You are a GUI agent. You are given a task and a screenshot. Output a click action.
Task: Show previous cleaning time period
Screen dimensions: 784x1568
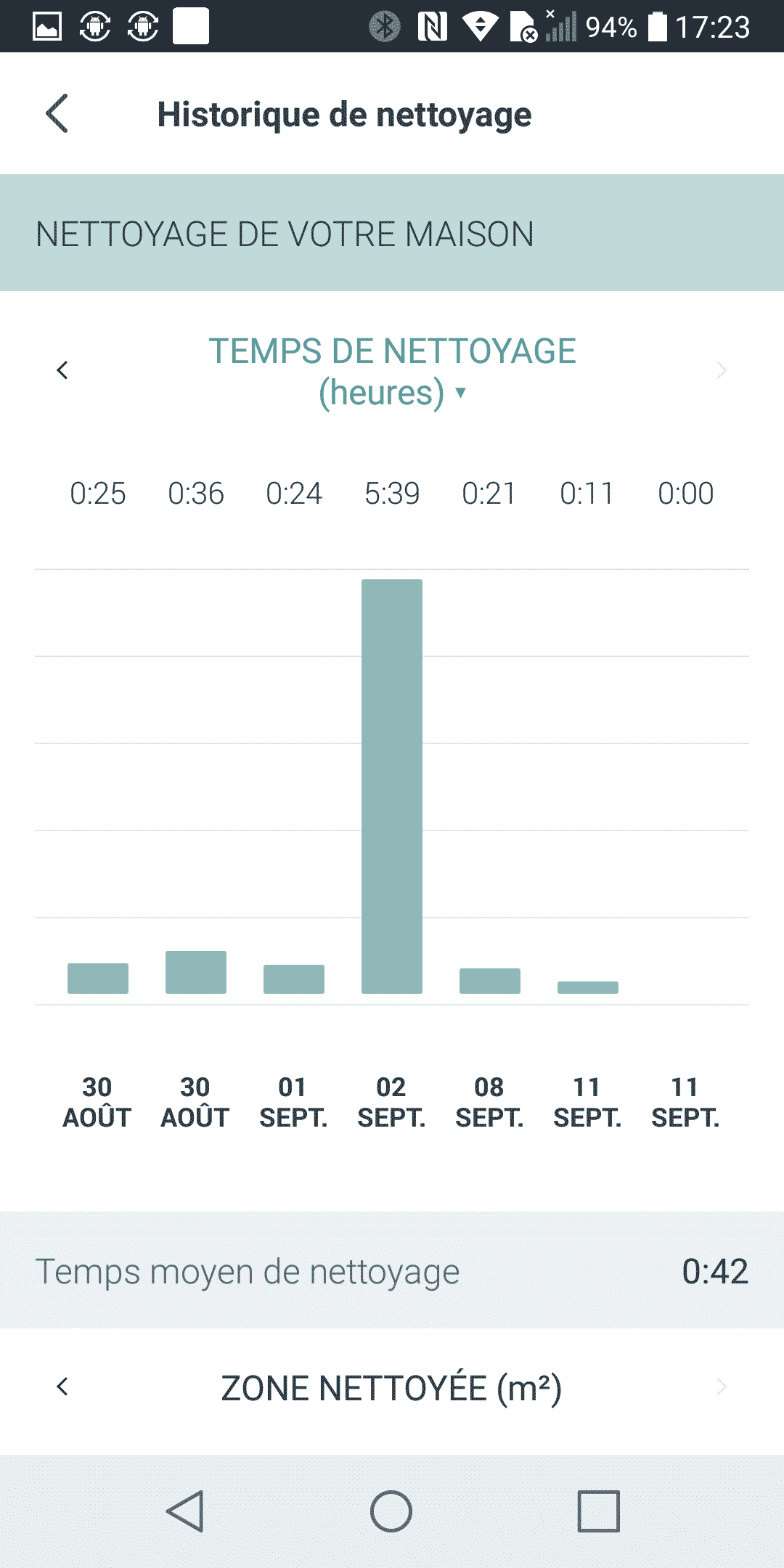click(x=62, y=370)
